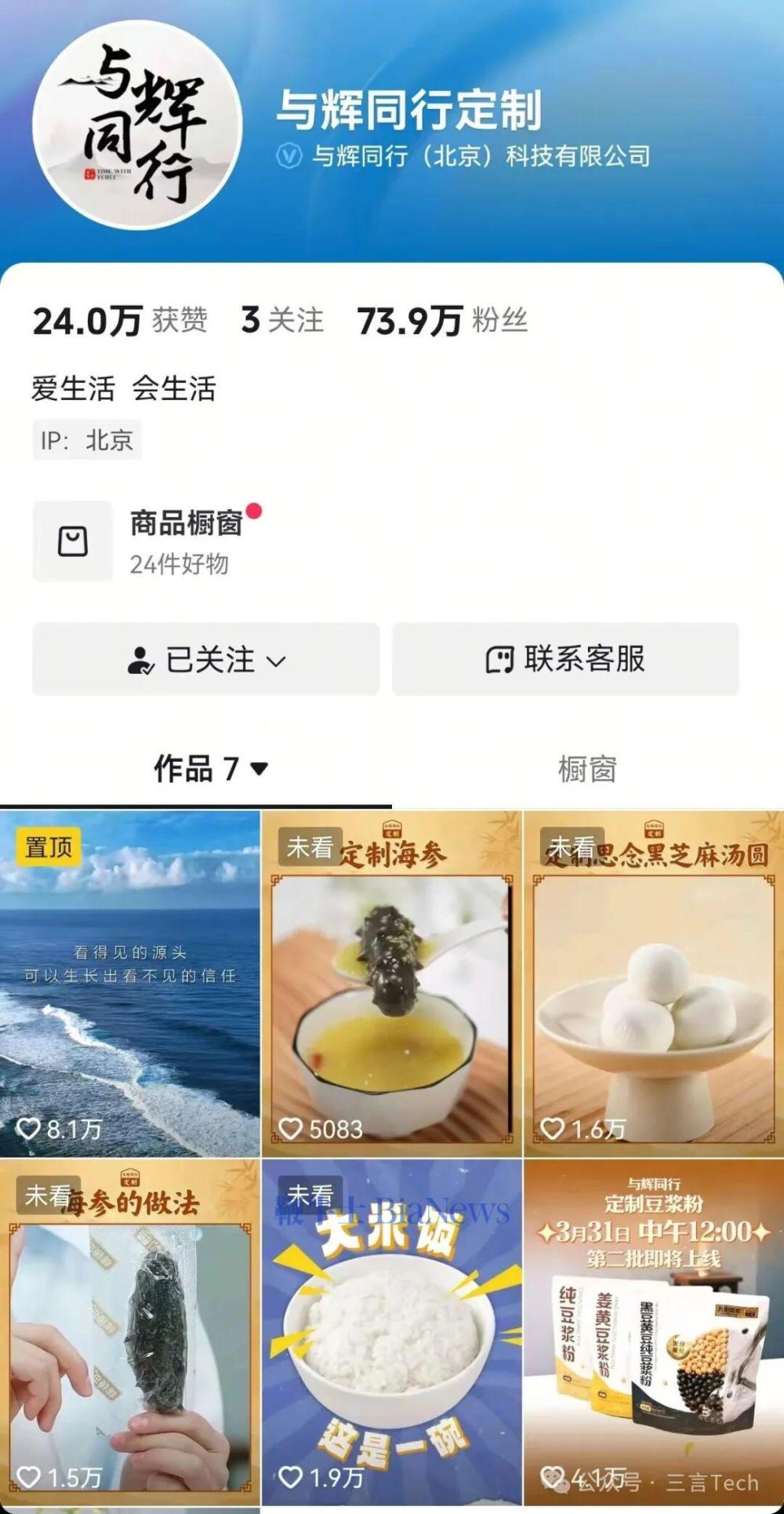Switch to the 橱窗 tab
Viewport: 784px width, 1514px height.
click(x=587, y=771)
